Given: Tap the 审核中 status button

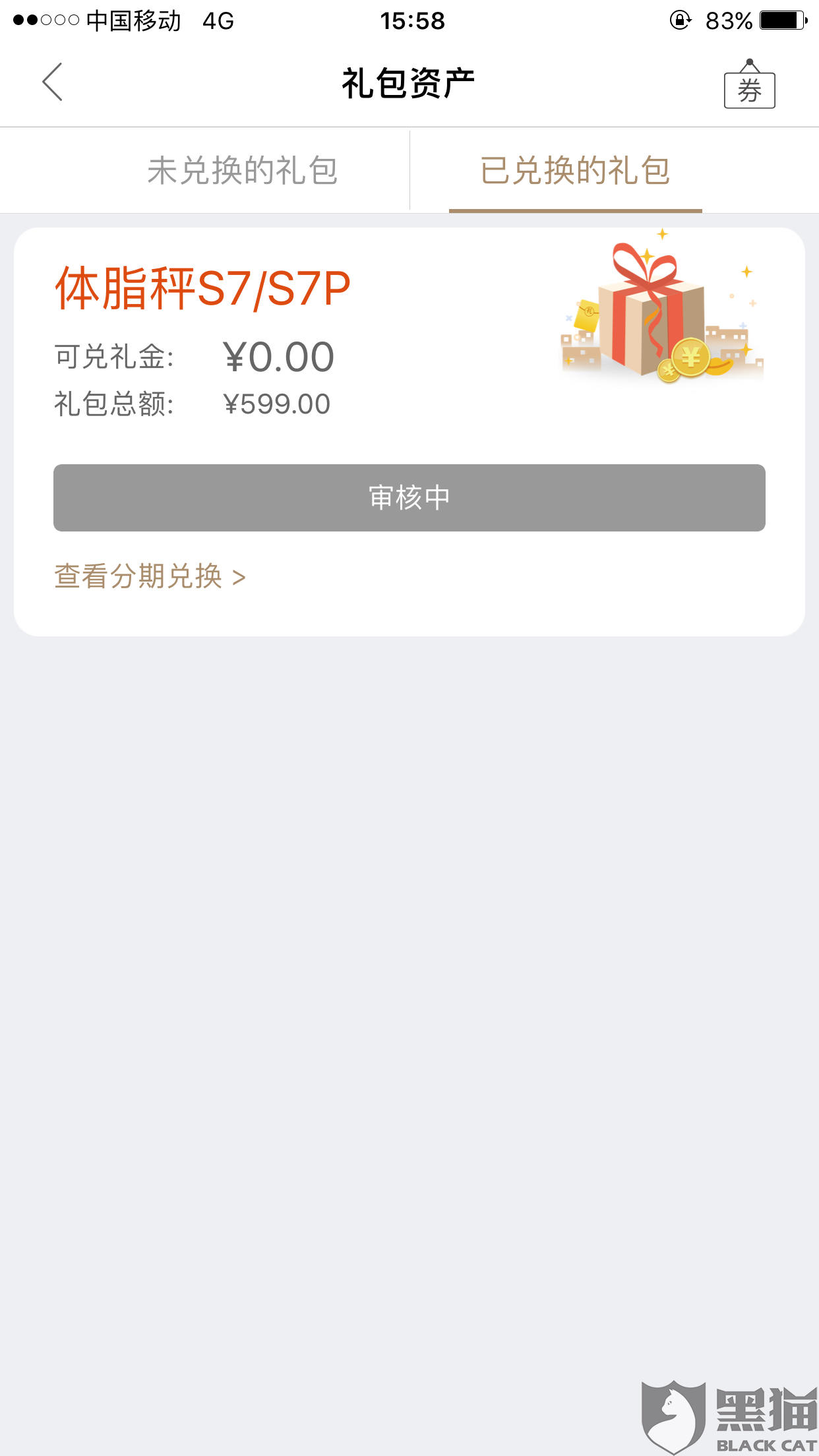Looking at the screenshot, I should (x=409, y=498).
